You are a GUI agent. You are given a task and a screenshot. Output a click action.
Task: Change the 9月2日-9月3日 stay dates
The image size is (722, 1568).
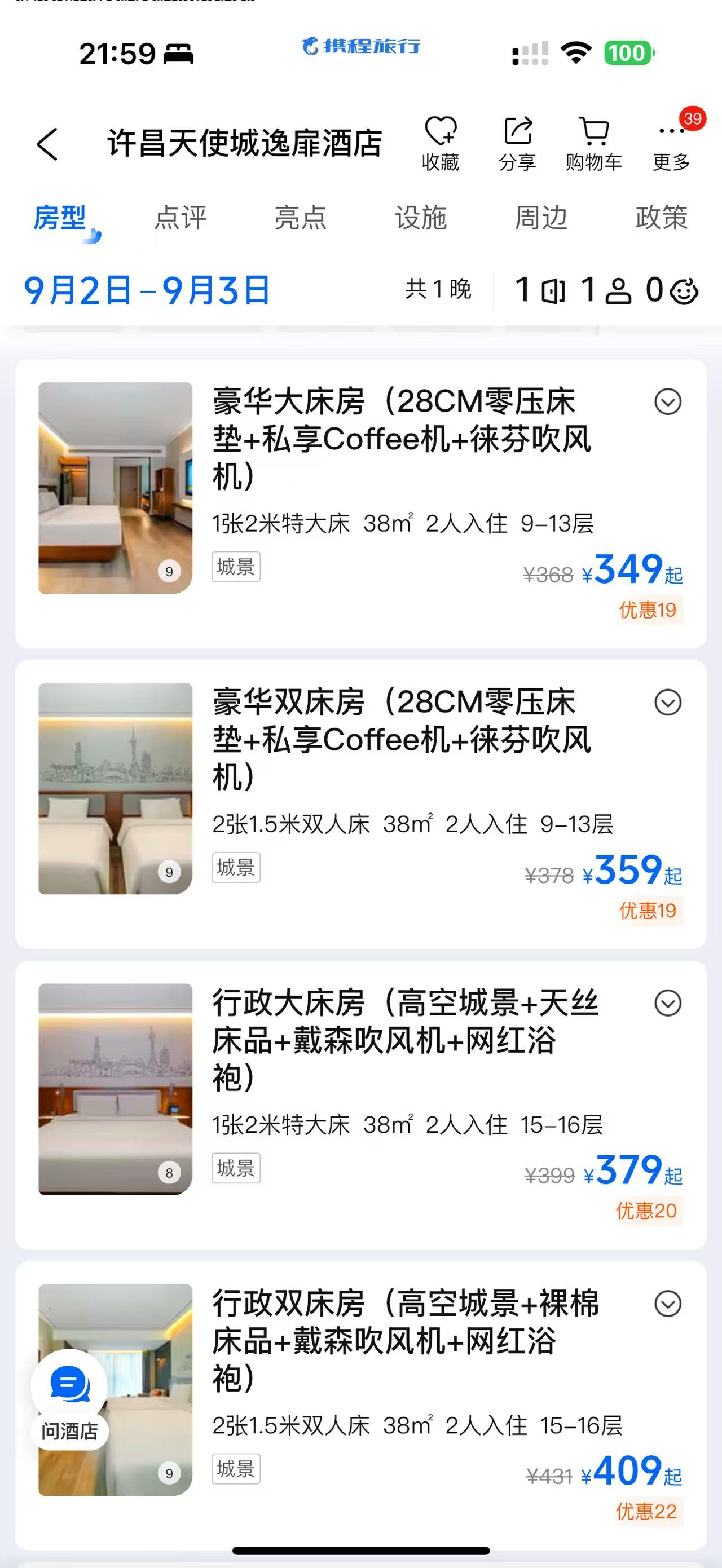point(147,290)
